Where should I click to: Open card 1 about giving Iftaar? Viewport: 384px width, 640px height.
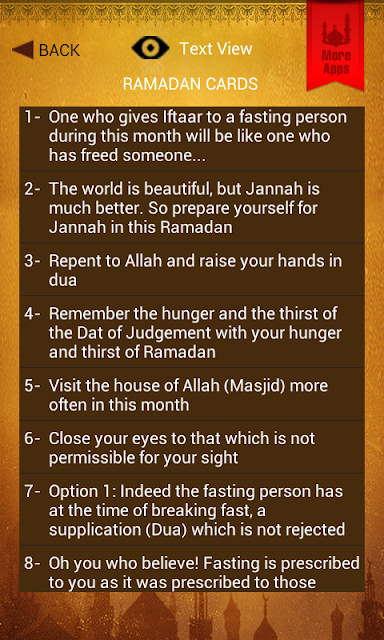pyautogui.click(x=192, y=138)
